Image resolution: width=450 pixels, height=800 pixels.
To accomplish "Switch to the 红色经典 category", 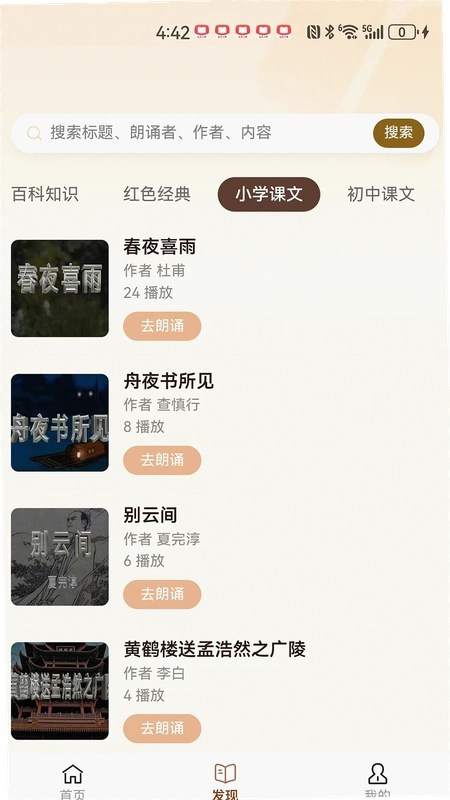I will coord(157,194).
